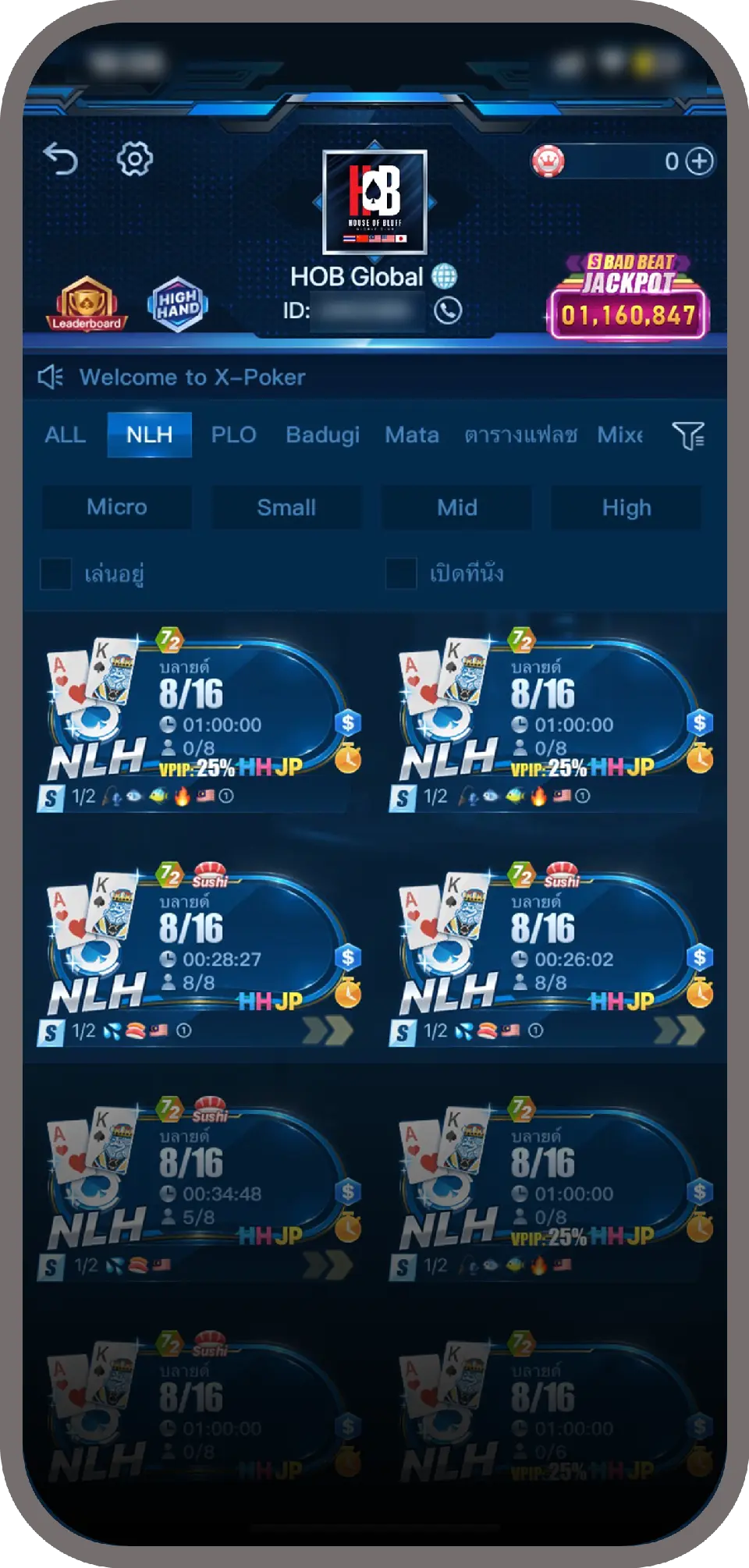Open the Mata tab
The height and width of the screenshot is (1568, 749).
(412, 435)
